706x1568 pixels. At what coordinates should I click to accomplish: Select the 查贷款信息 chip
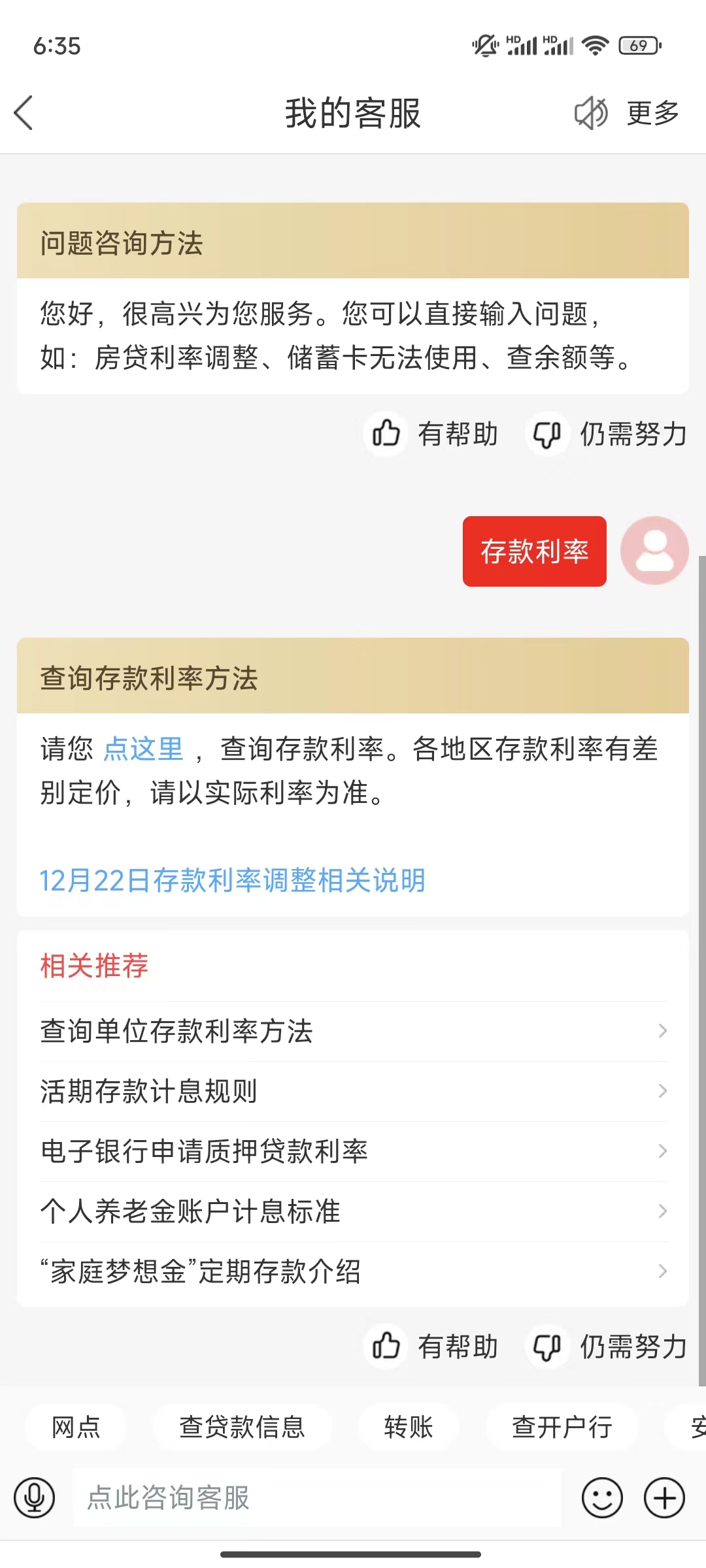point(243,1427)
